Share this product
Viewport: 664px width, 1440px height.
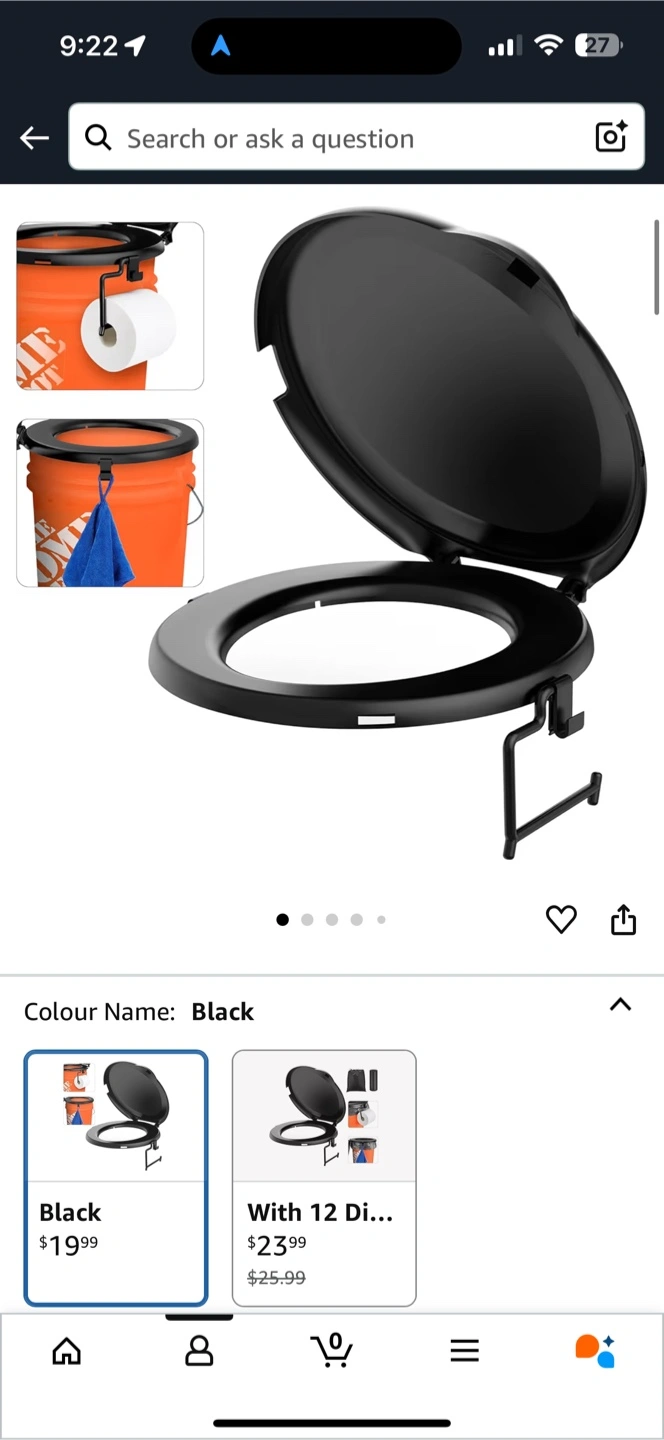click(623, 919)
